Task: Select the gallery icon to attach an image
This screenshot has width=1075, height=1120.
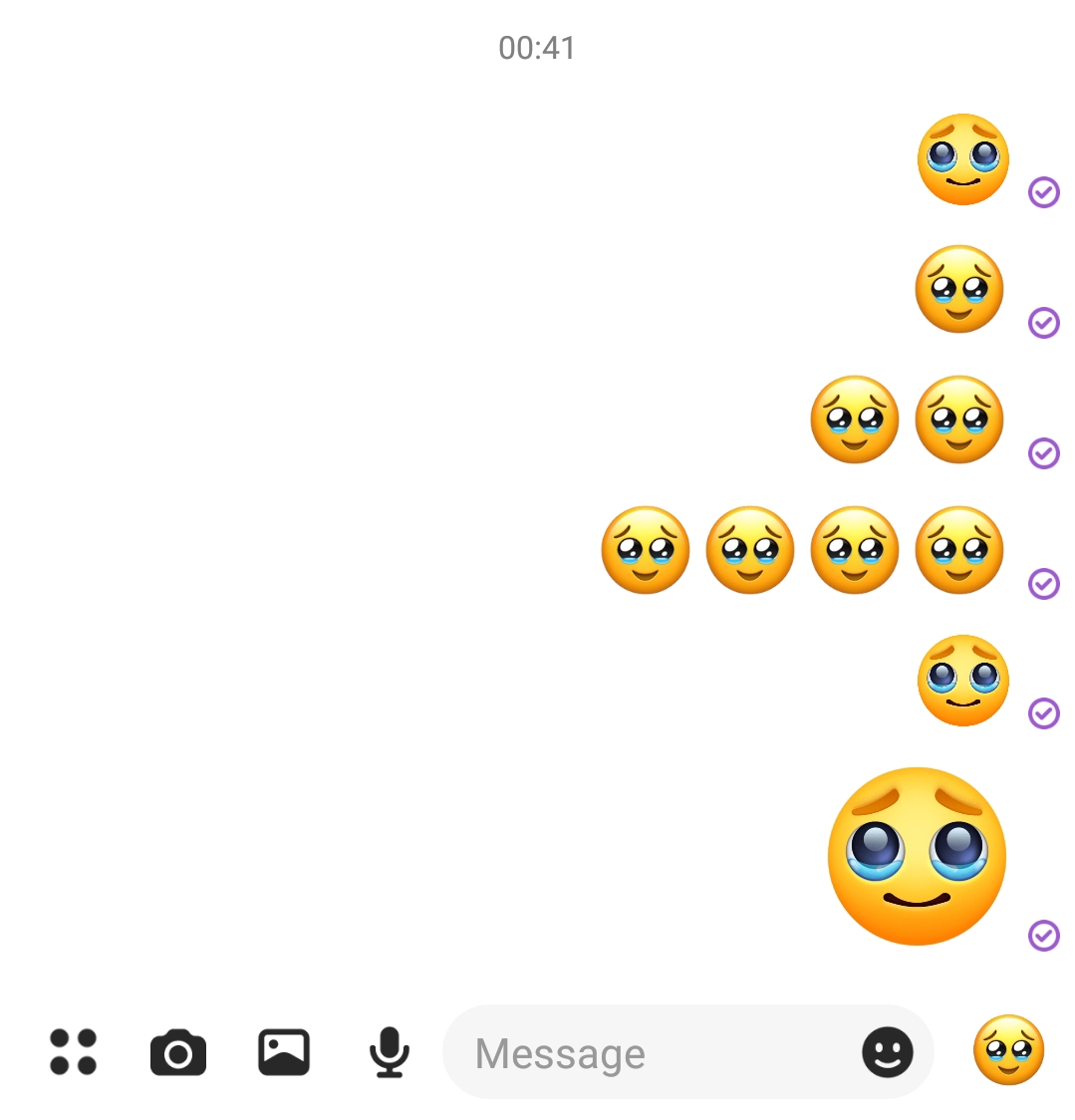Action: [x=283, y=1051]
